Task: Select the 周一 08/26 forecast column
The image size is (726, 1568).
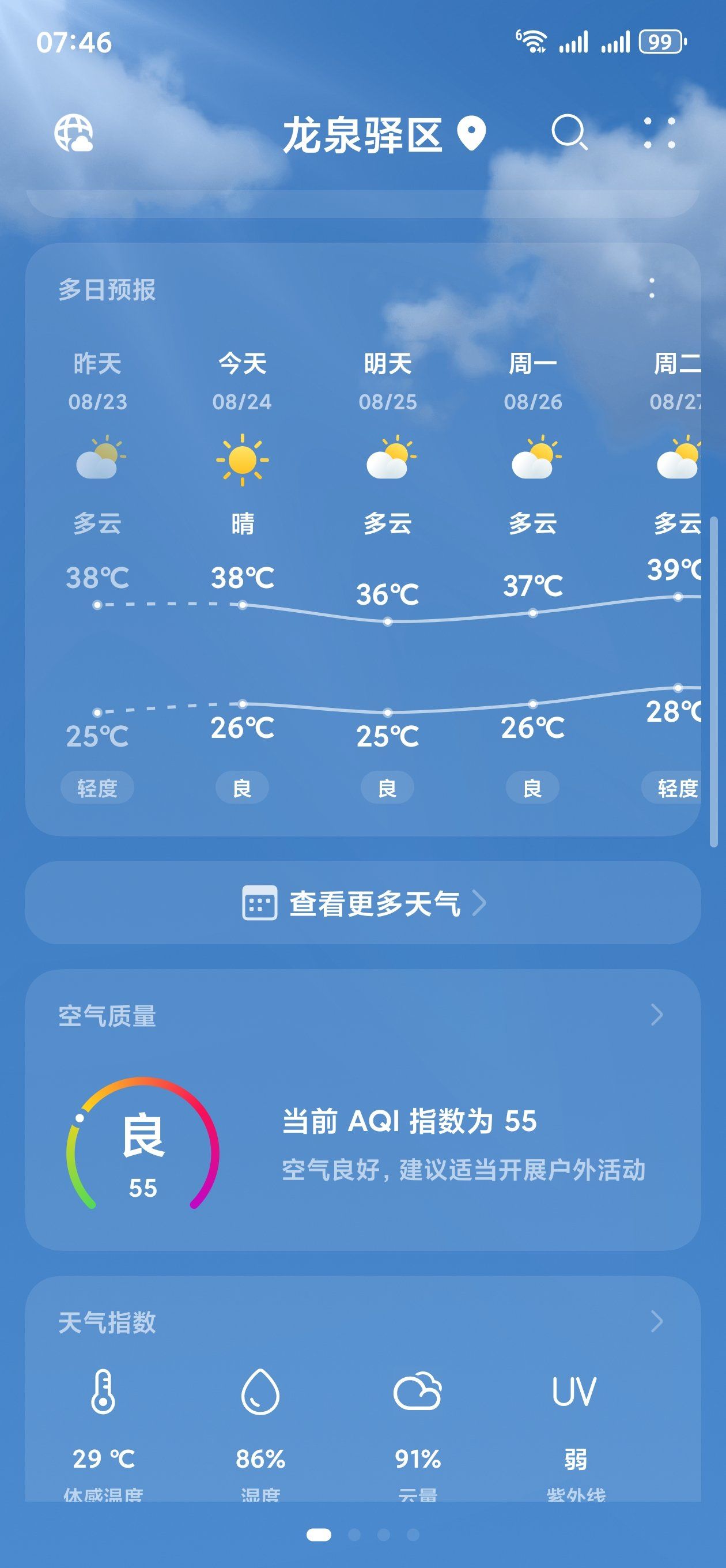Action: tap(532, 572)
